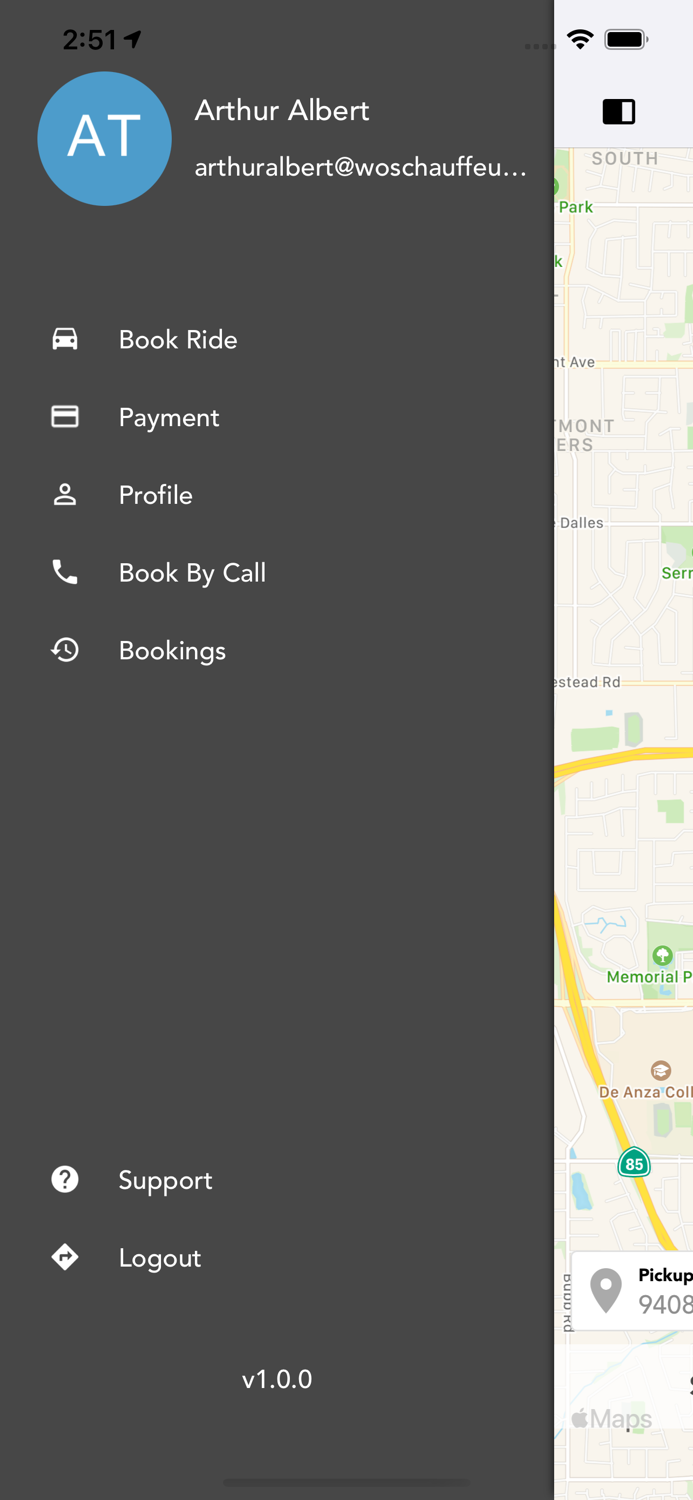View the Bookings history
693x1500 pixels.
tap(277, 651)
